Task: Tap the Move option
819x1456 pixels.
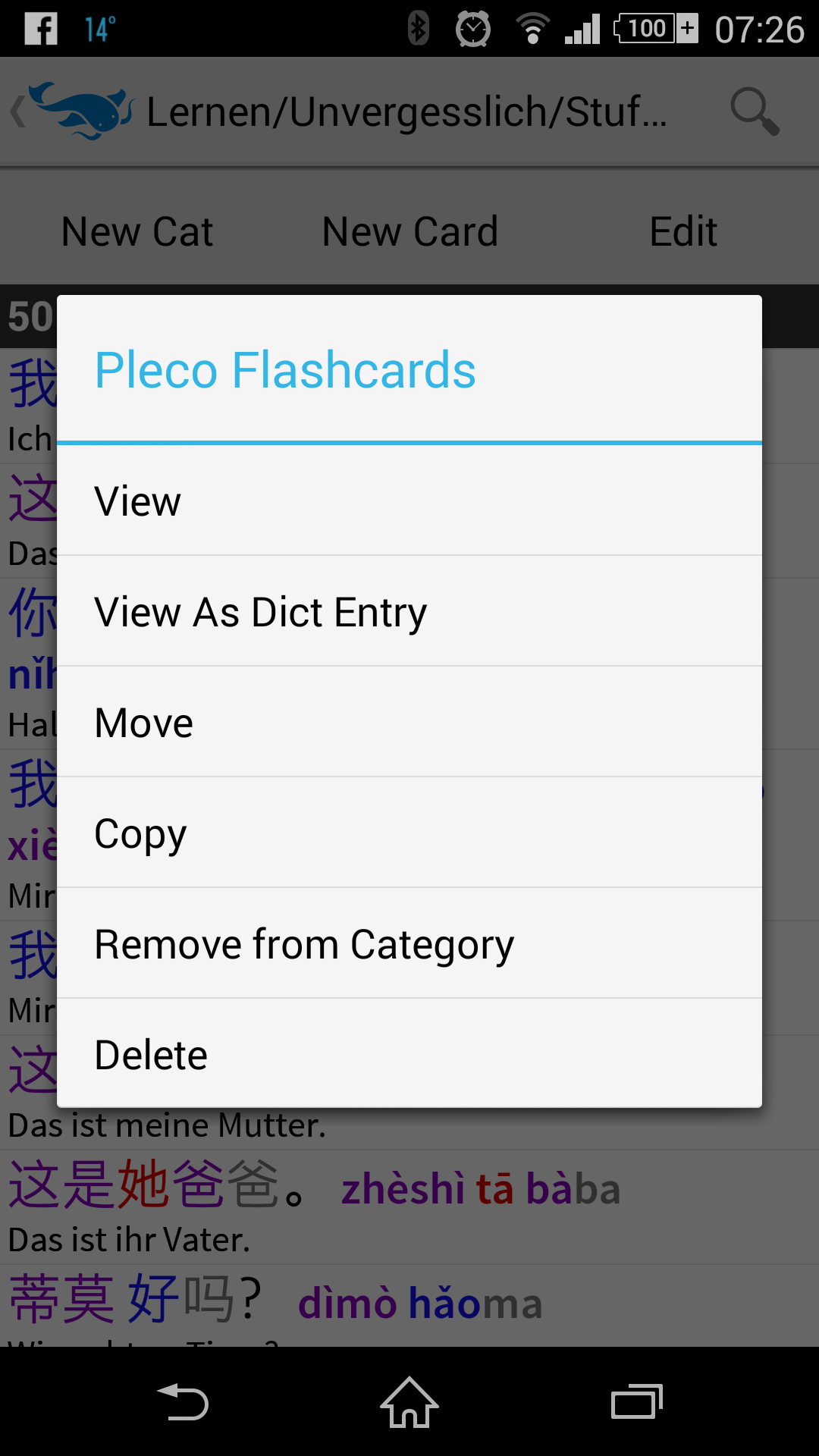Action: click(409, 722)
